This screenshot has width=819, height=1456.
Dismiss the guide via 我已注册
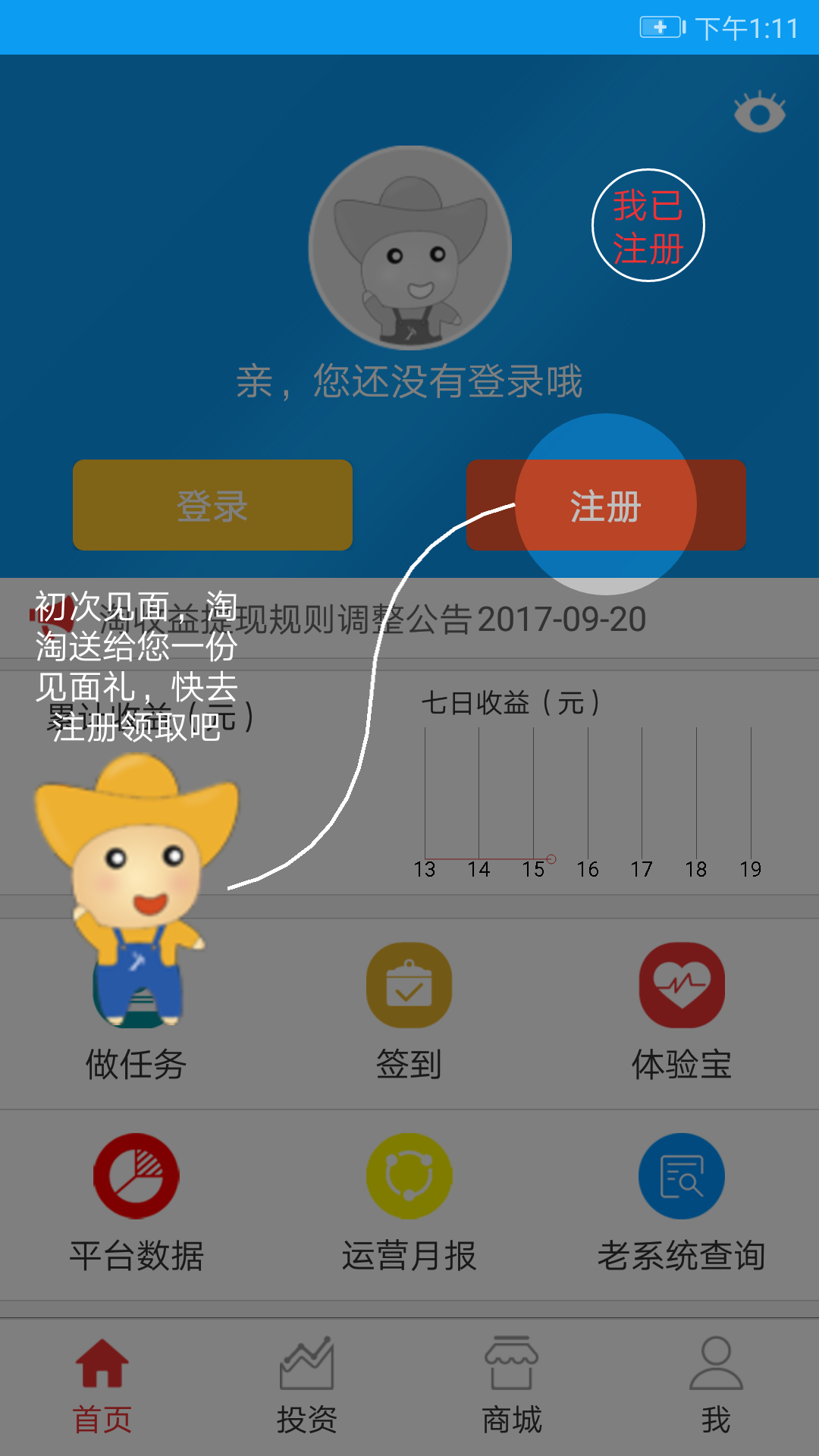point(648,226)
